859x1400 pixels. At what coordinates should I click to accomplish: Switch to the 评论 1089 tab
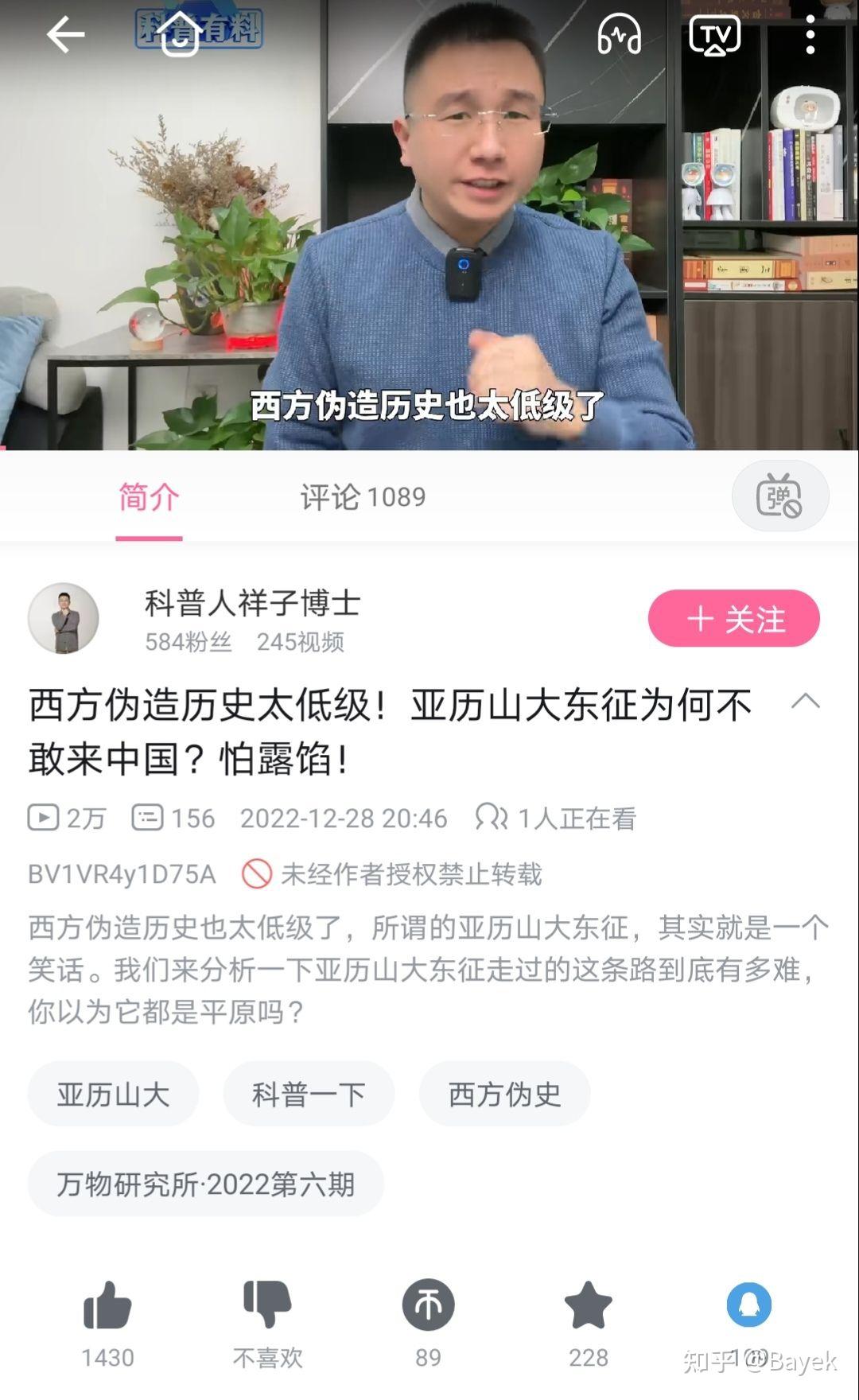click(x=363, y=497)
